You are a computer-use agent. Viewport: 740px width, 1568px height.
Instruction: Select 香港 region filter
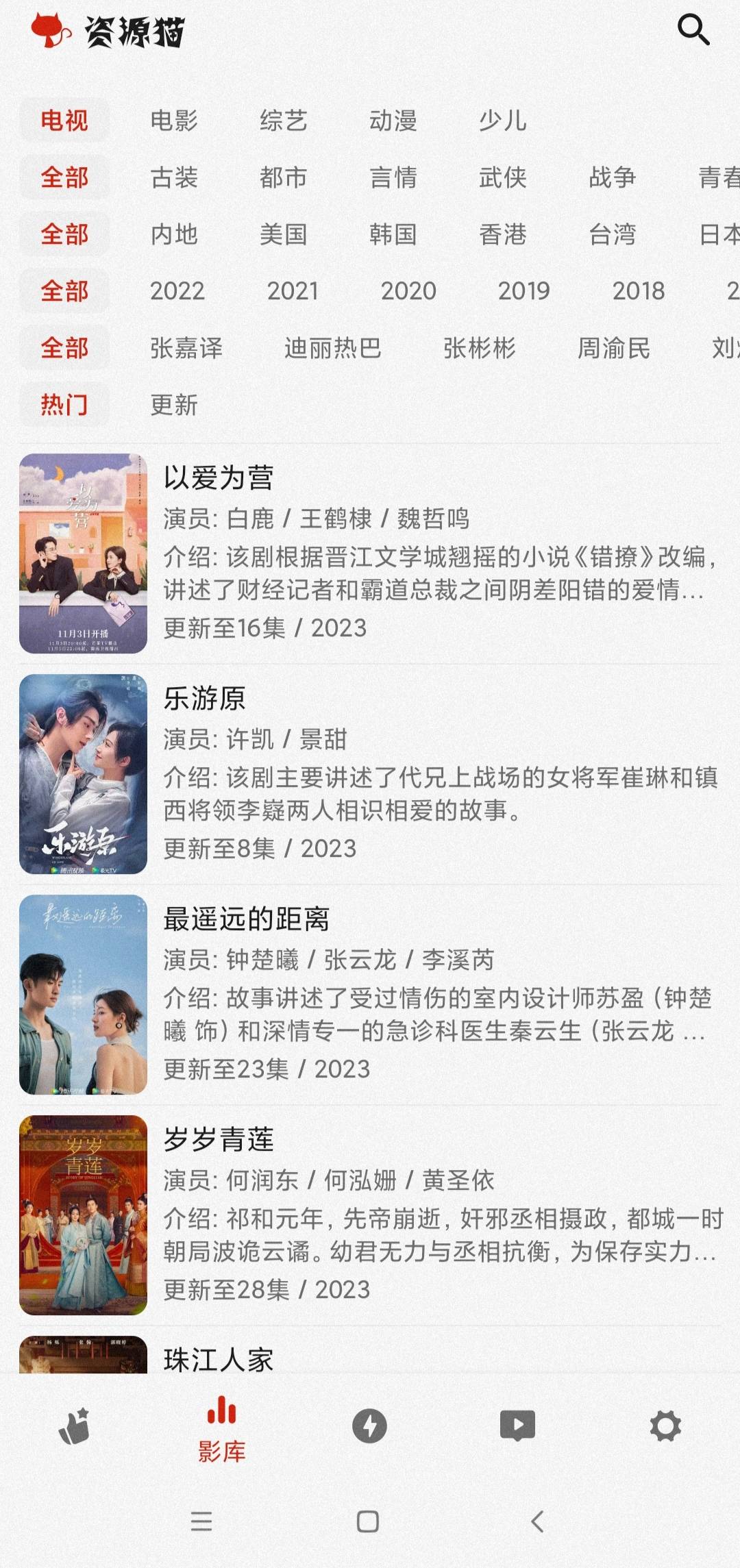pyautogui.click(x=503, y=234)
